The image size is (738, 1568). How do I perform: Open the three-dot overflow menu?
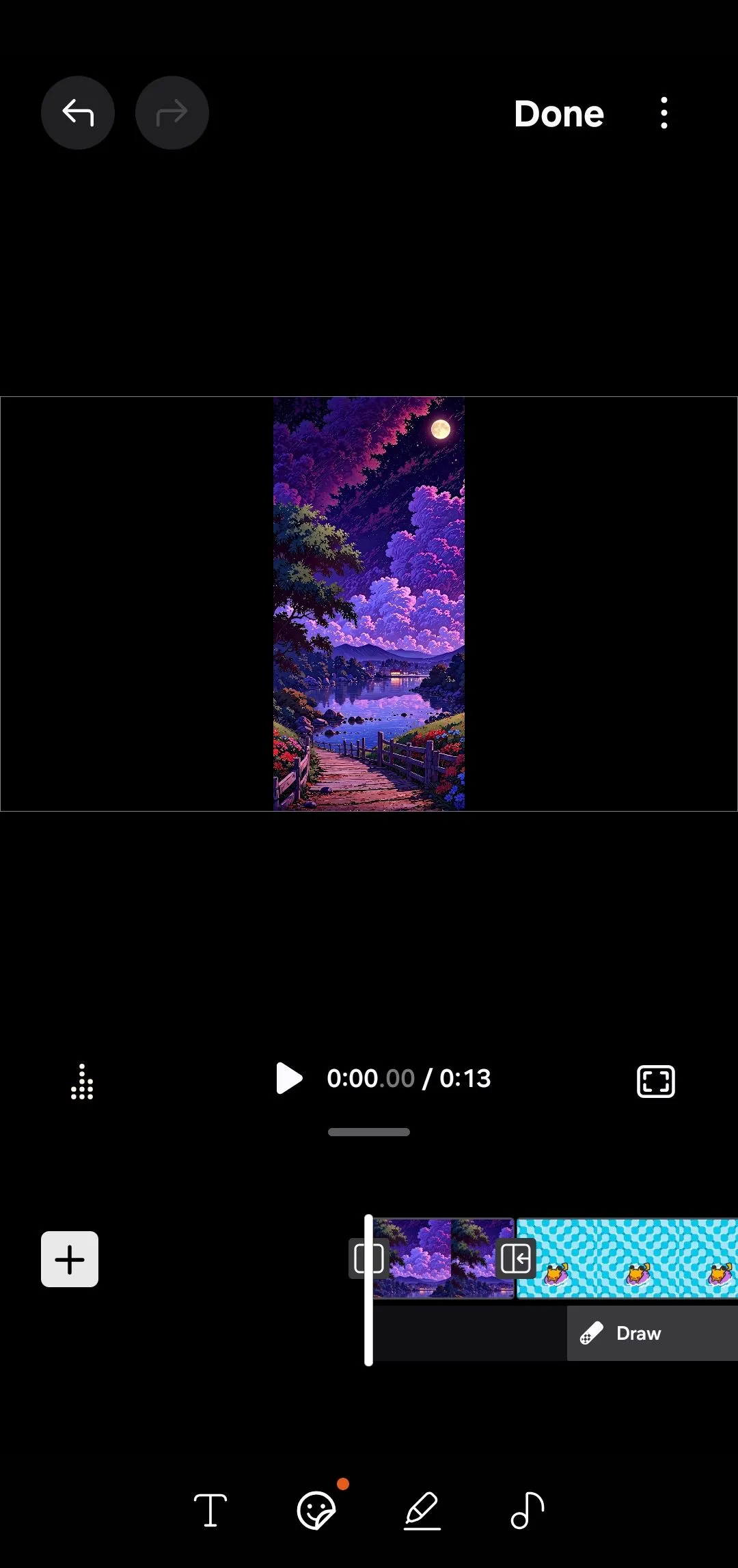point(664,113)
